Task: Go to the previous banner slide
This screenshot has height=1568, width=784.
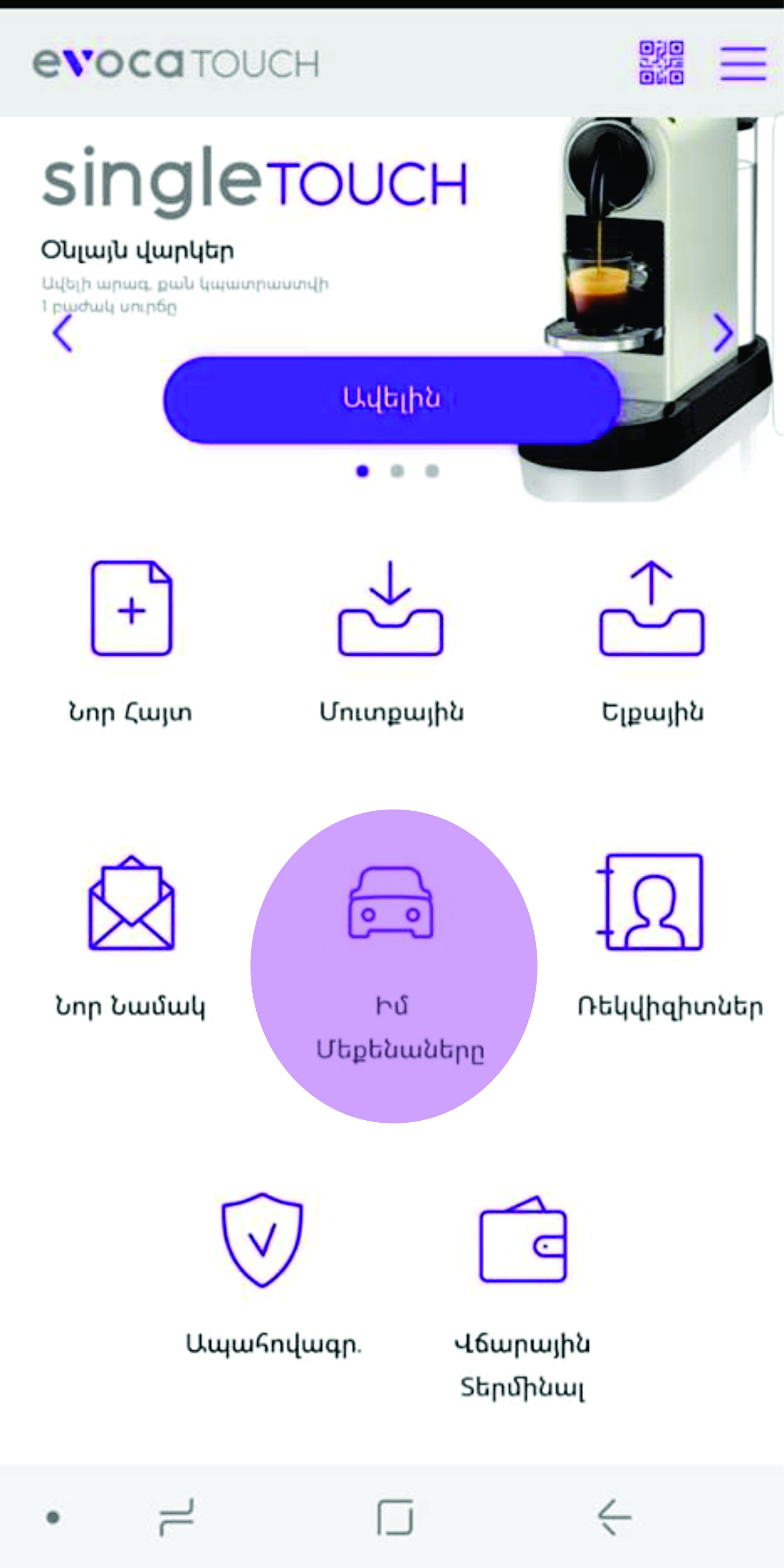Action: coord(63,333)
